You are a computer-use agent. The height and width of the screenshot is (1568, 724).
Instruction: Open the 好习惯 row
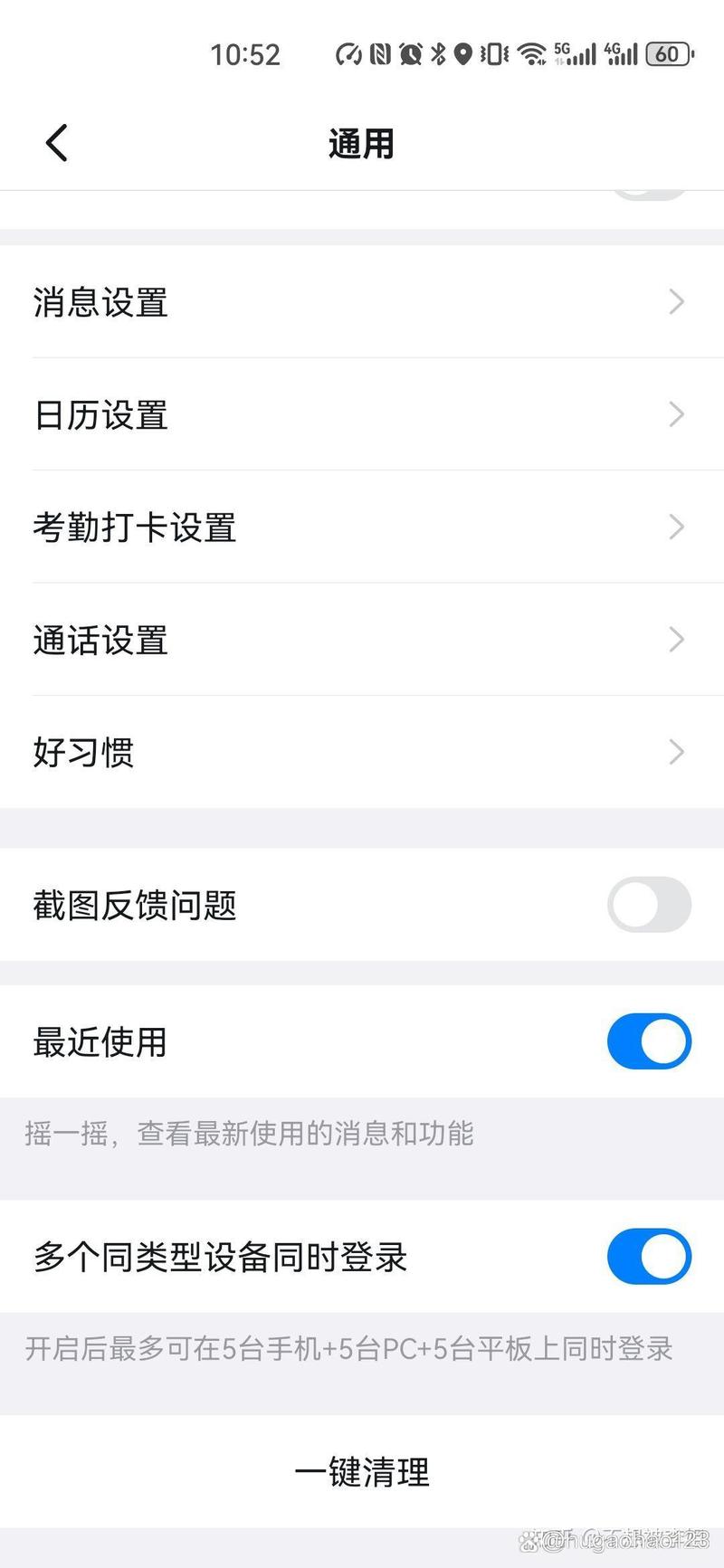362,752
